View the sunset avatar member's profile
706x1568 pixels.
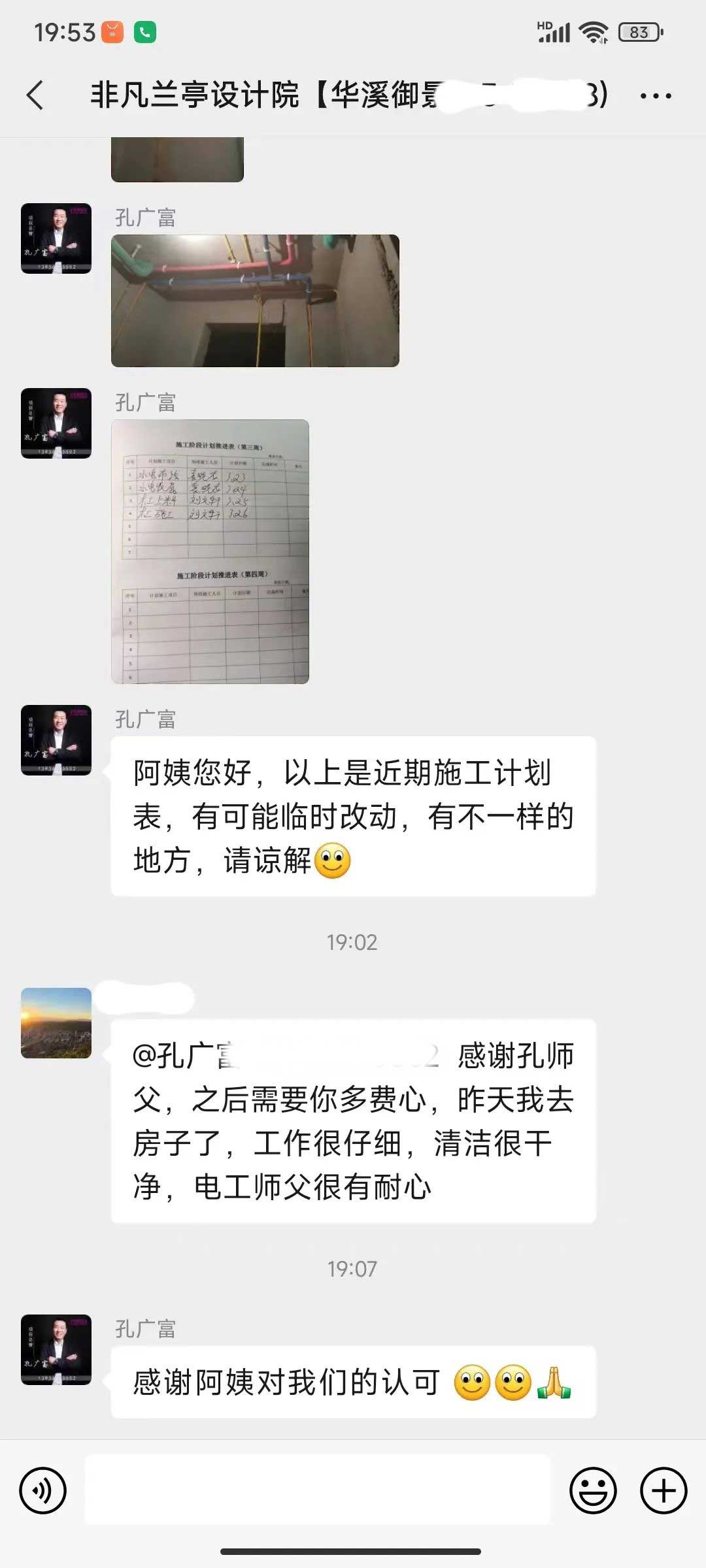coord(56,1022)
